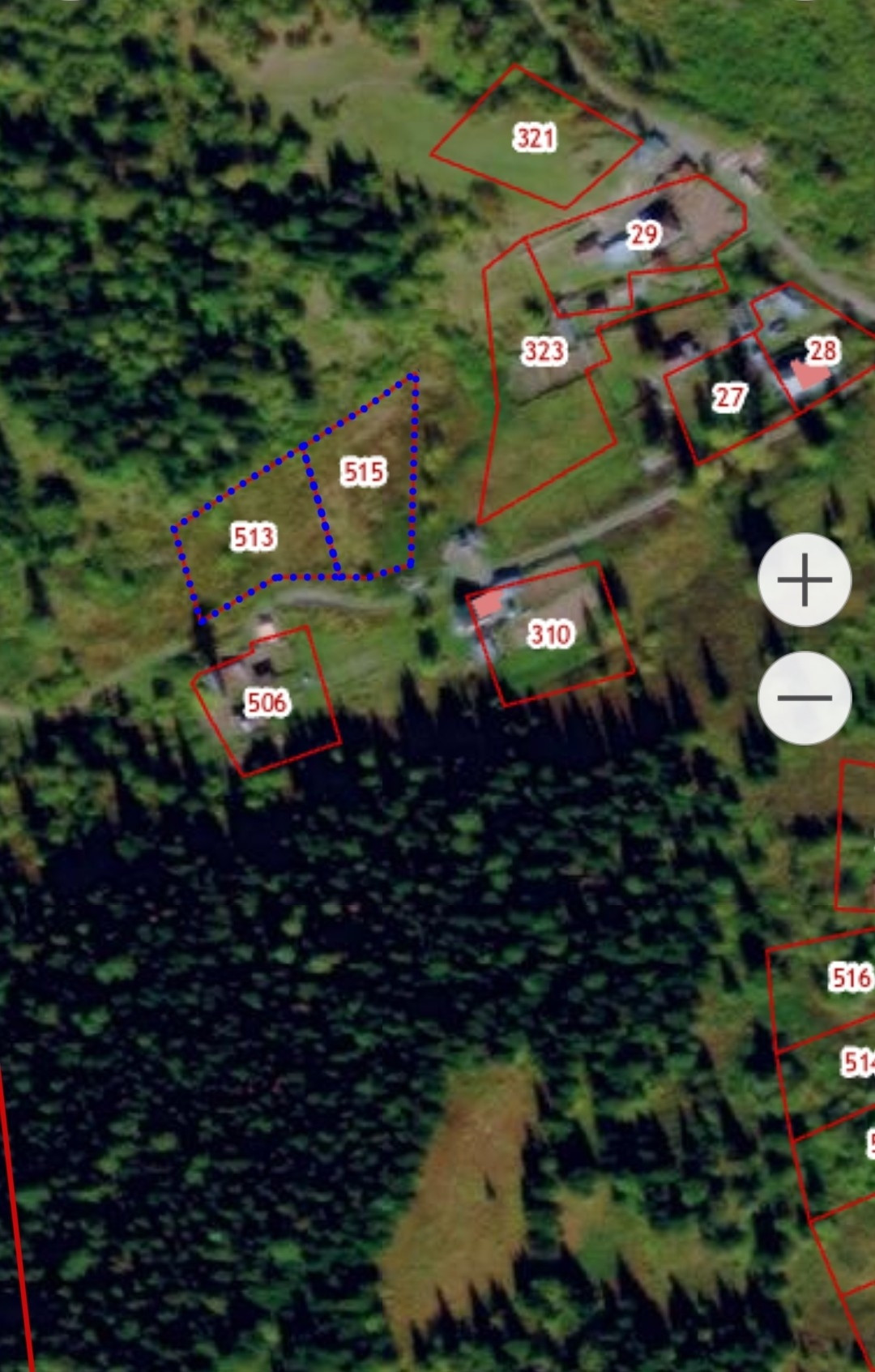Zoom out of the map
Viewport: 875px width, 1372px height.
click(804, 698)
